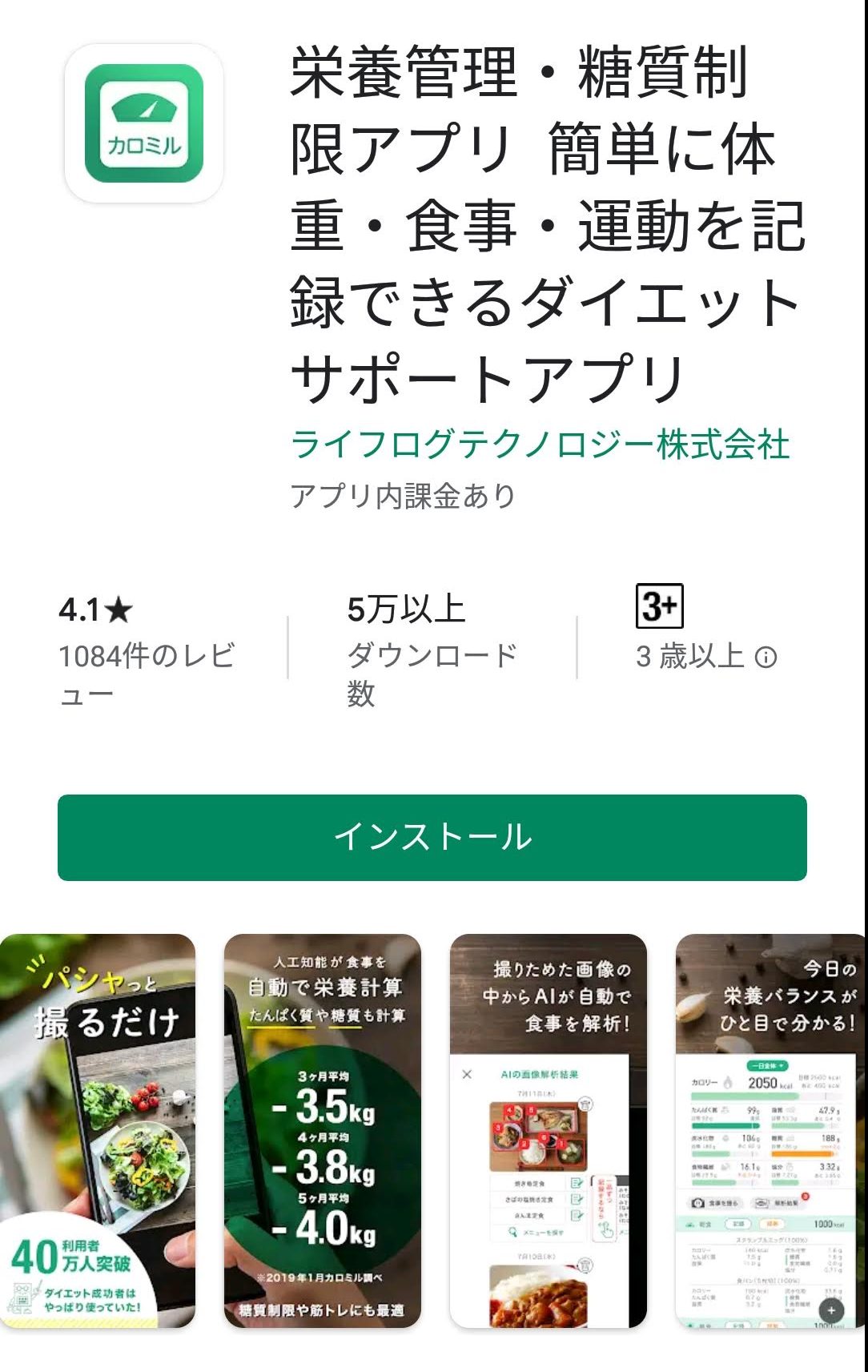Viewport: 868px width, 1372px height.
Task: Open the 一日全体 dropdown in the nutrition screenshot
Action: pos(767,1066)
